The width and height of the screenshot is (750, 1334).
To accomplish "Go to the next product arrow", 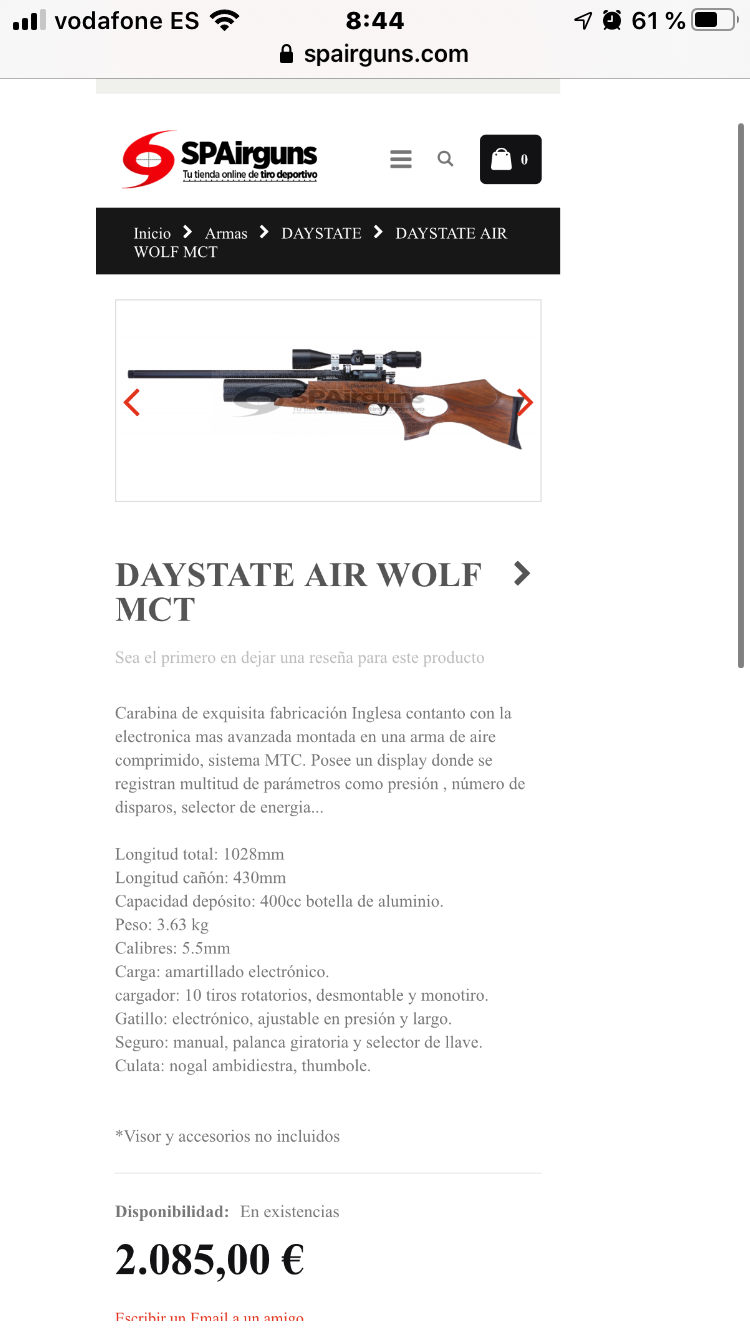I will (521, 574).
